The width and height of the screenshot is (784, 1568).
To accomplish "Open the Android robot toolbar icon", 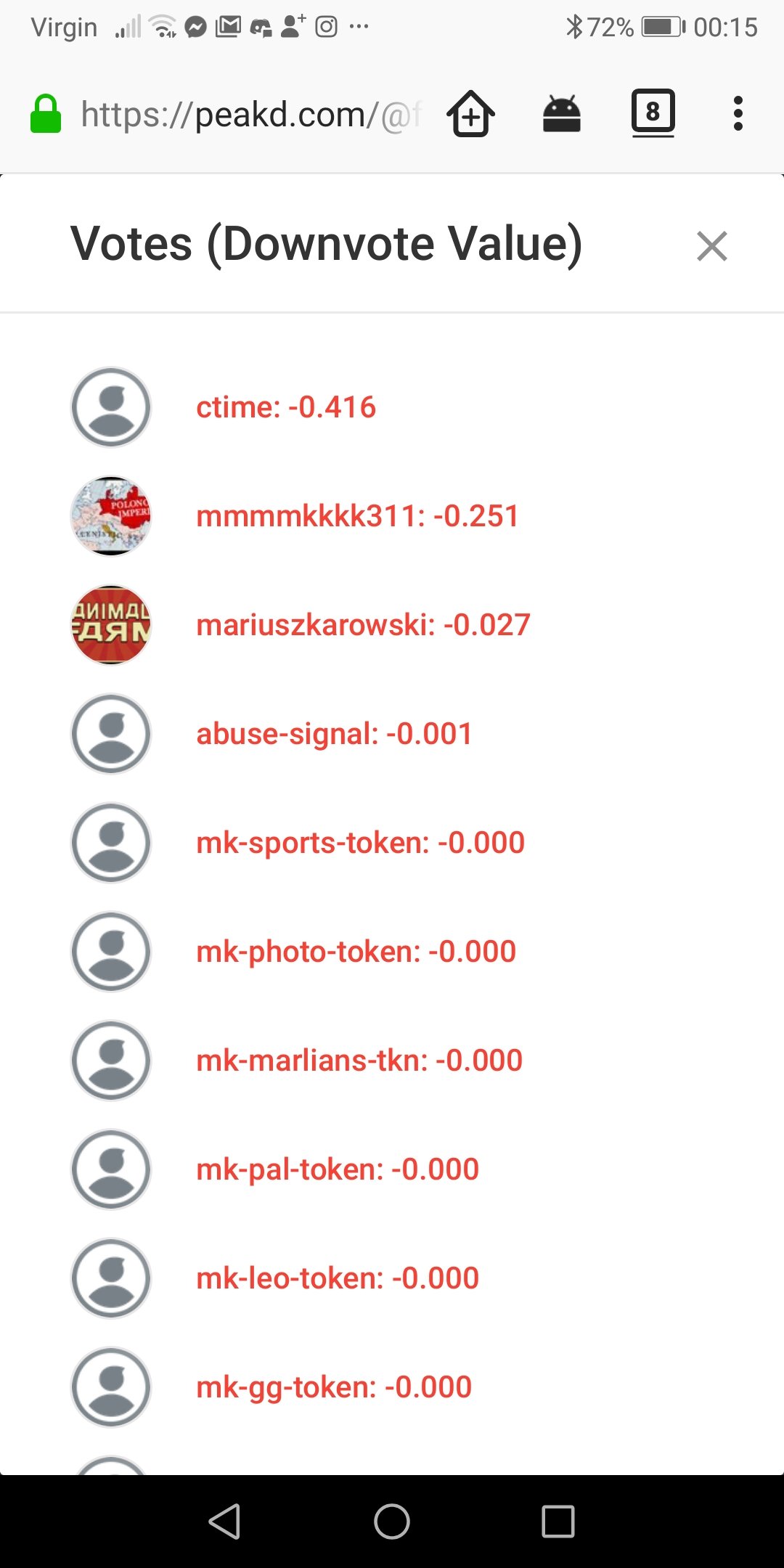I will [x=562, y=114].
